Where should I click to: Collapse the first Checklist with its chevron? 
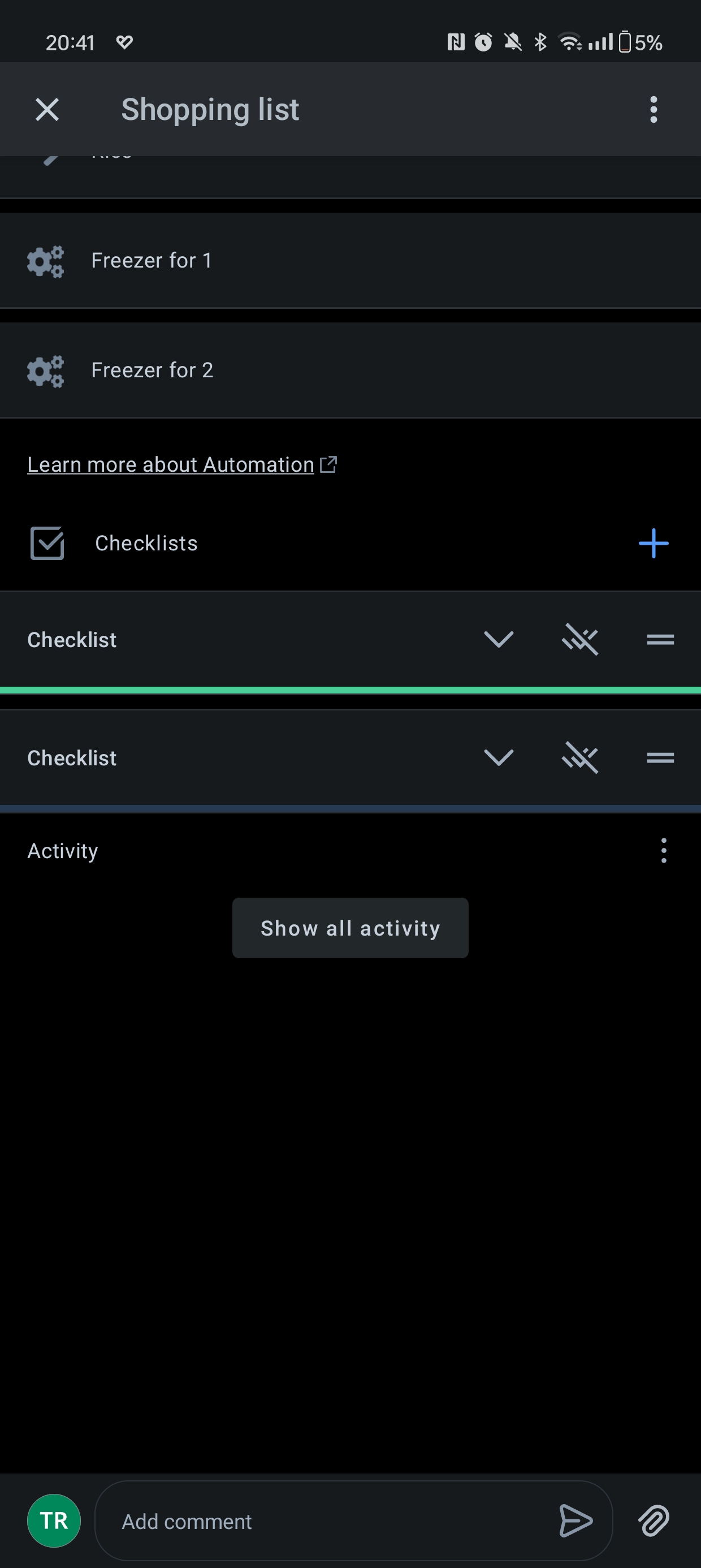point(497,639)
